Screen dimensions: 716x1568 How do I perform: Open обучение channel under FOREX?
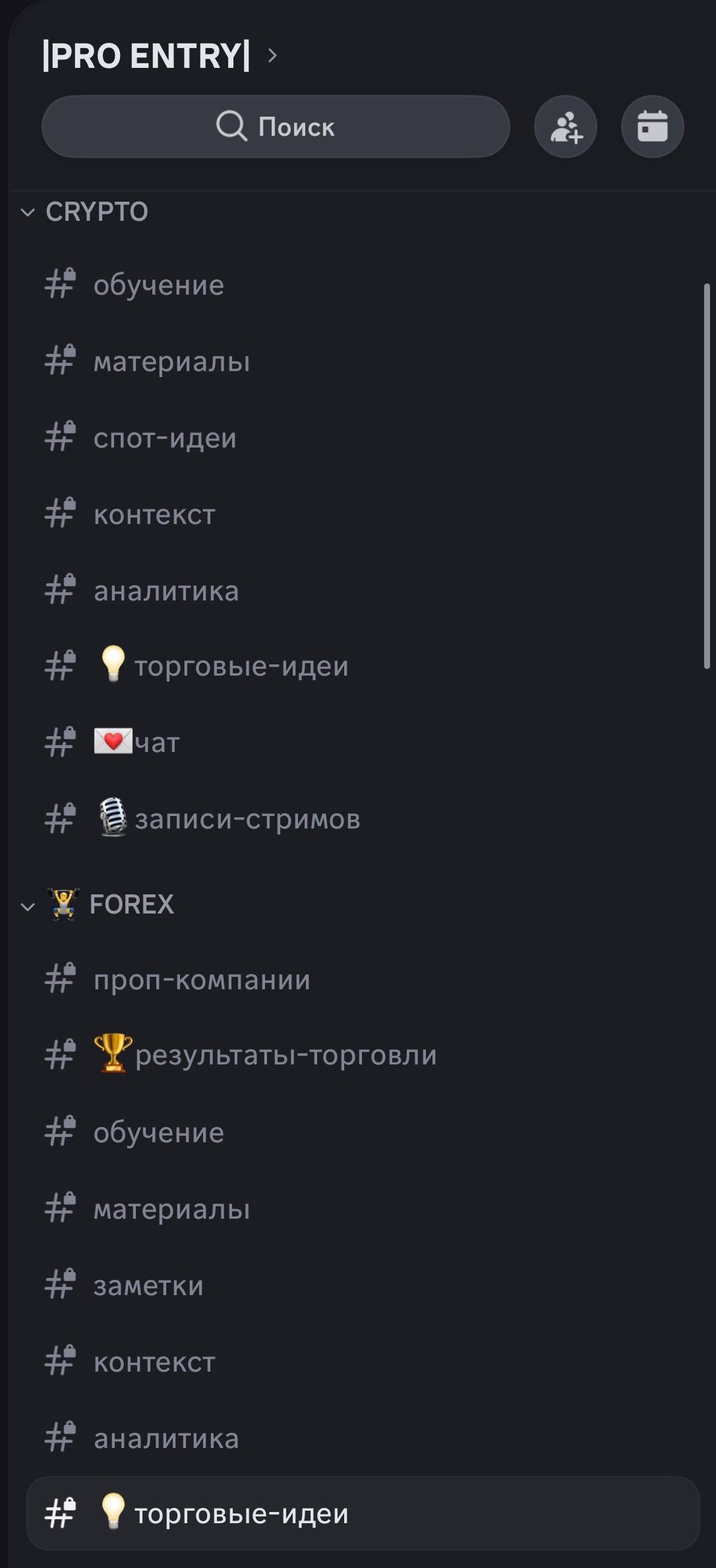point(158,1133)
